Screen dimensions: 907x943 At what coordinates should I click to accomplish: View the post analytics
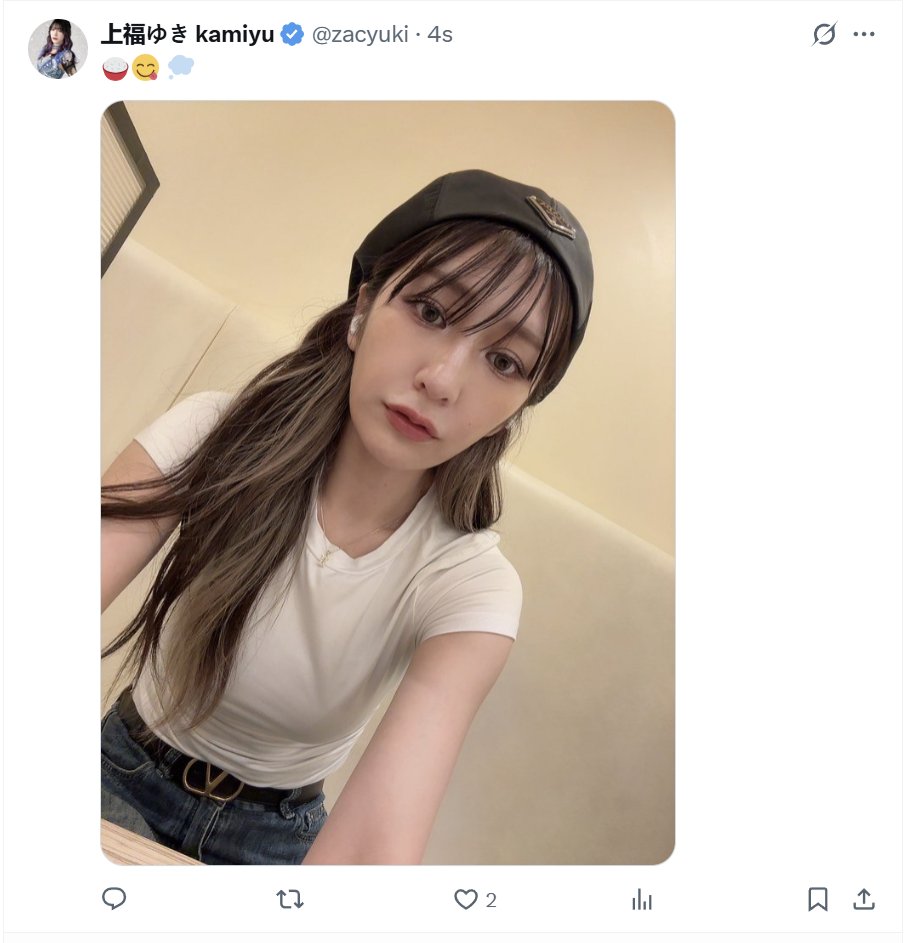642,899
